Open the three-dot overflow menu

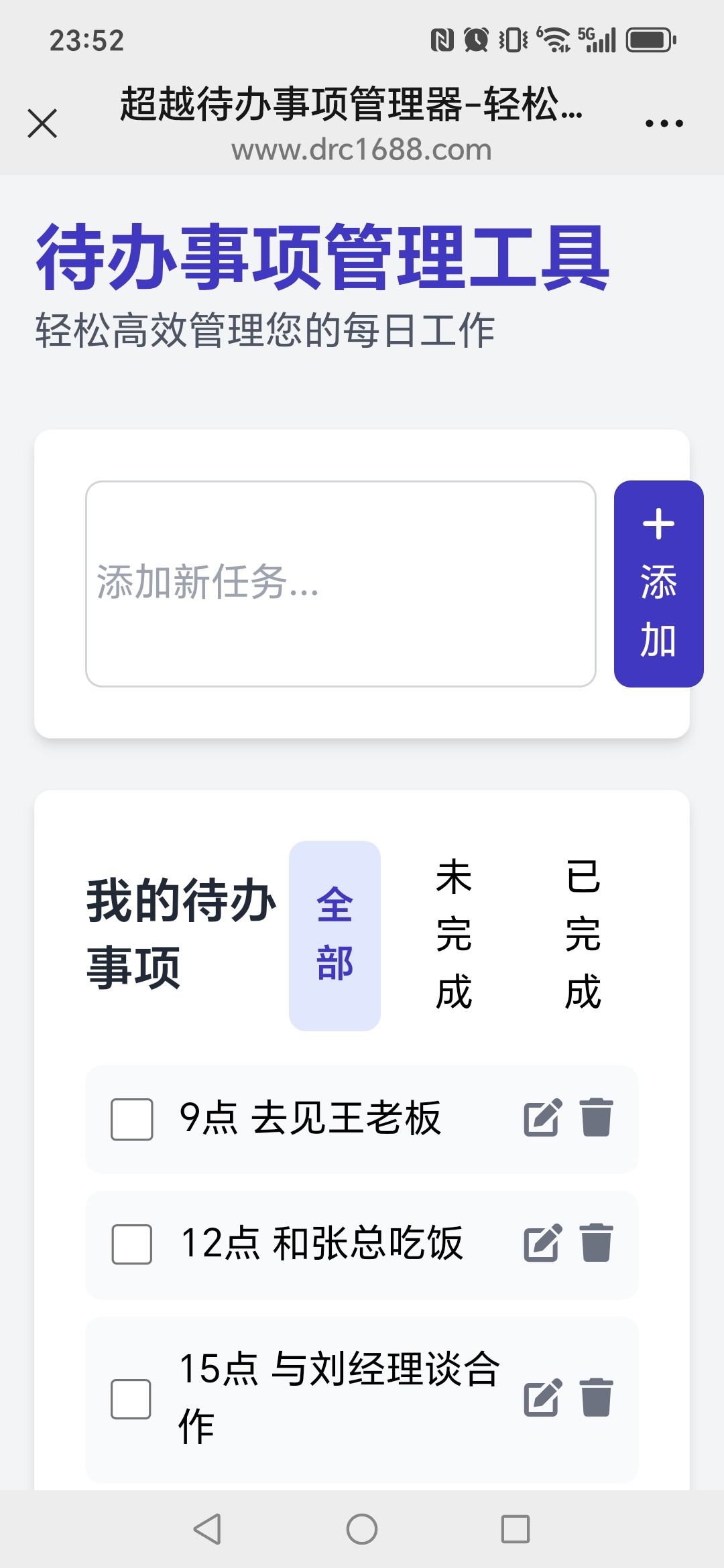tap(664, 123)
